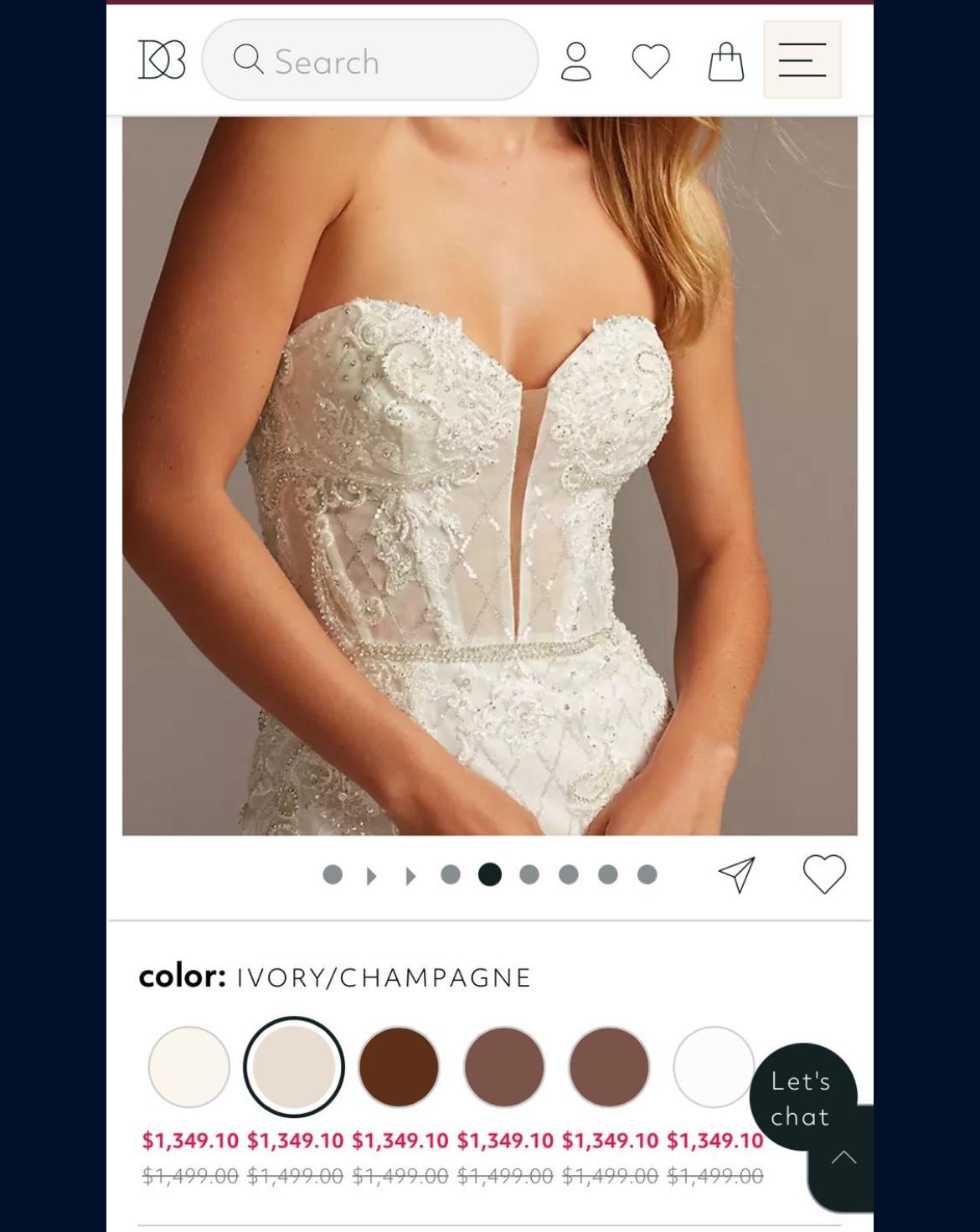Image resolution: width=980 pixels, height=1232 pixels.
Task: Favorite this dress with the heart below photo
Action: (824, 874)
